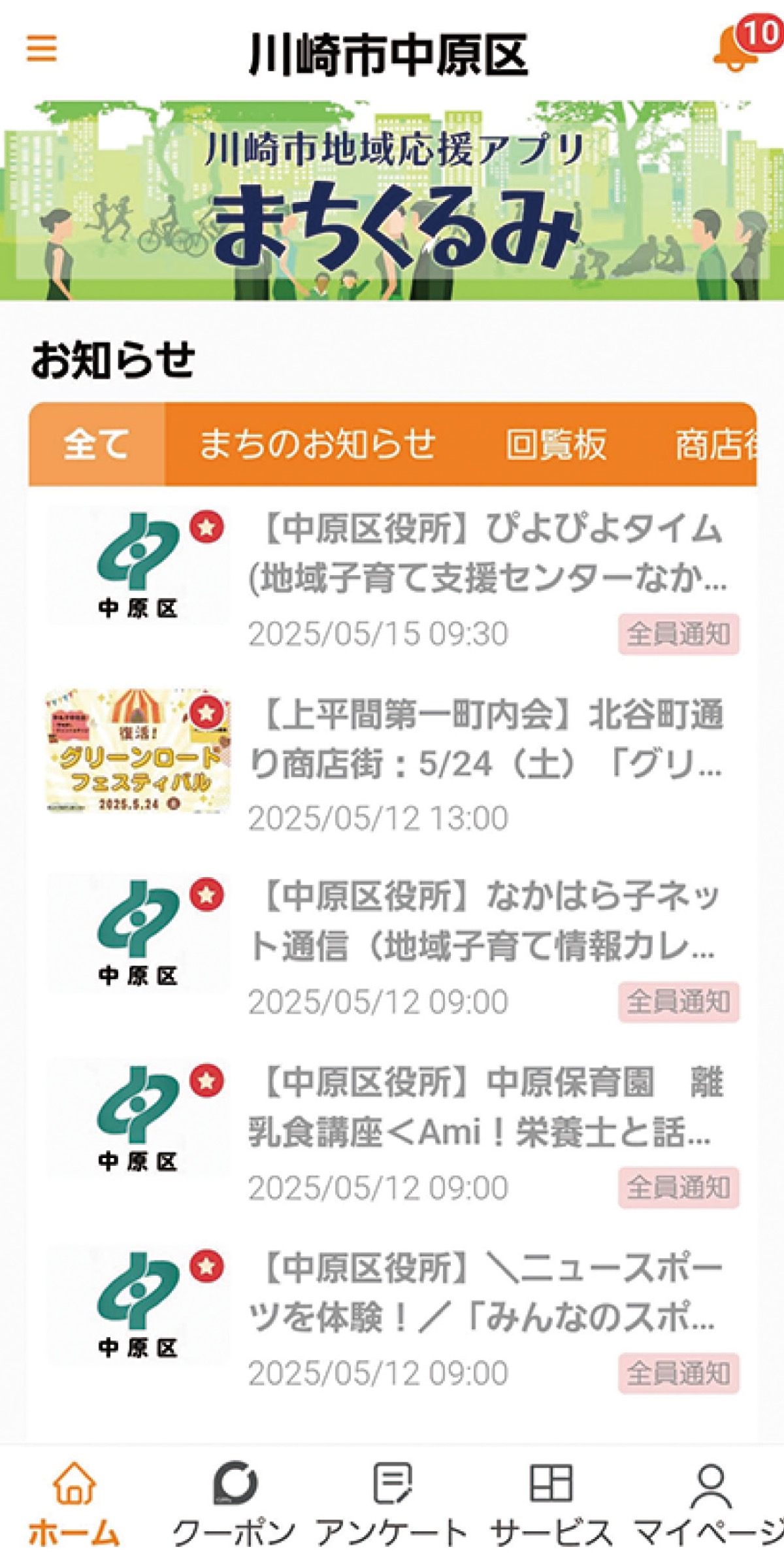Open the アンケート tab

click(x=392, y=1503)
